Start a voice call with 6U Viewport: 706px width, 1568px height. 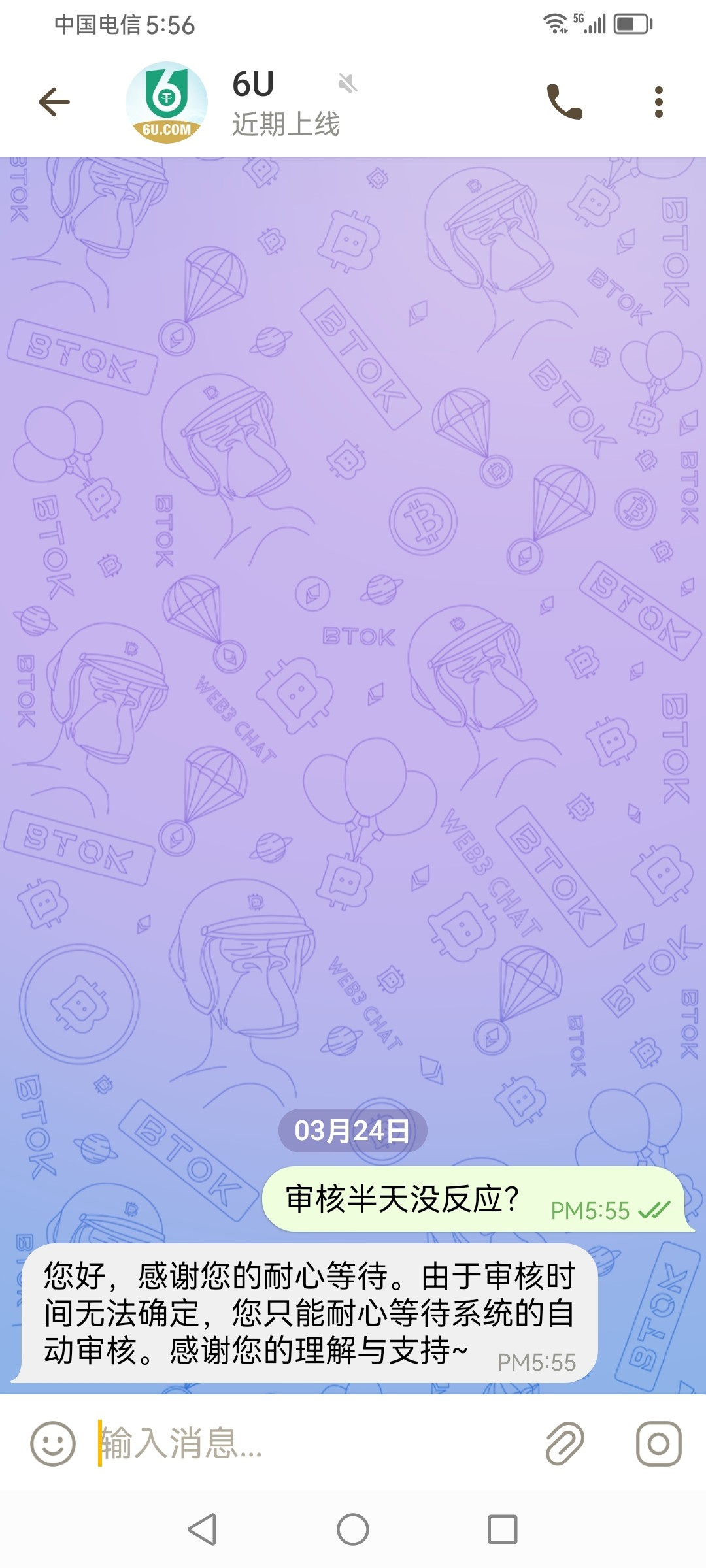pyautogui.click(x=564, y=102)
